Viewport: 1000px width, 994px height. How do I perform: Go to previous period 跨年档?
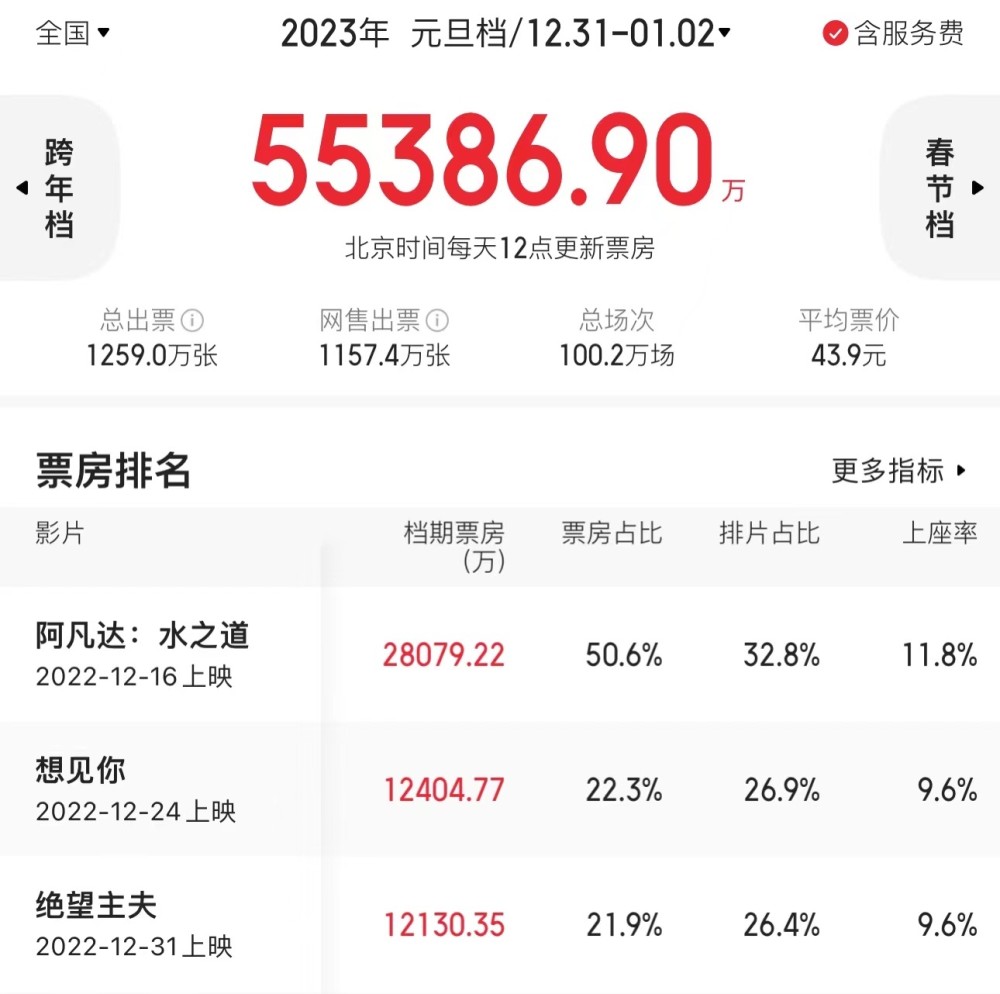click(x=55, y=188)
